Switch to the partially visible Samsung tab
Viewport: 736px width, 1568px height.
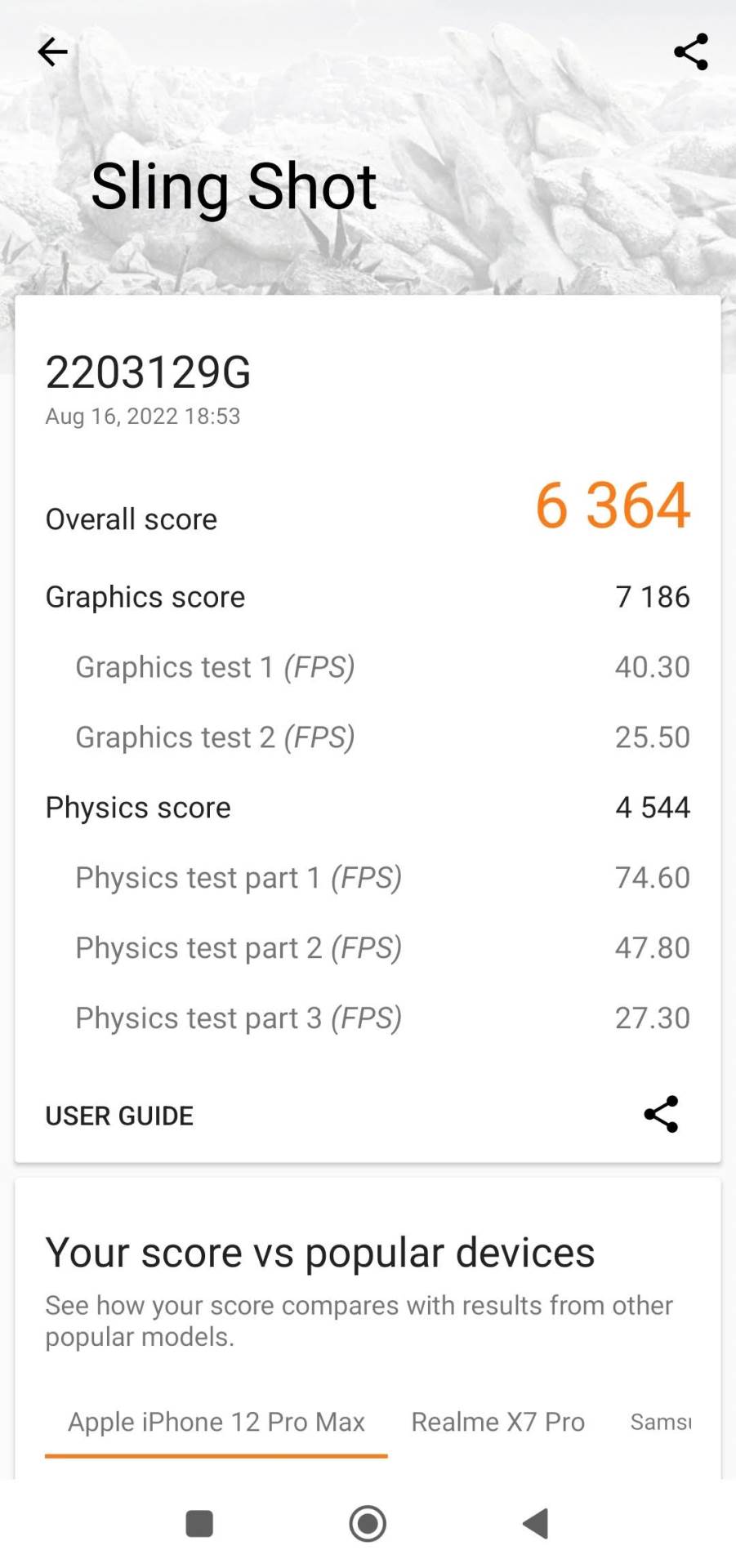coord(661,1422)
